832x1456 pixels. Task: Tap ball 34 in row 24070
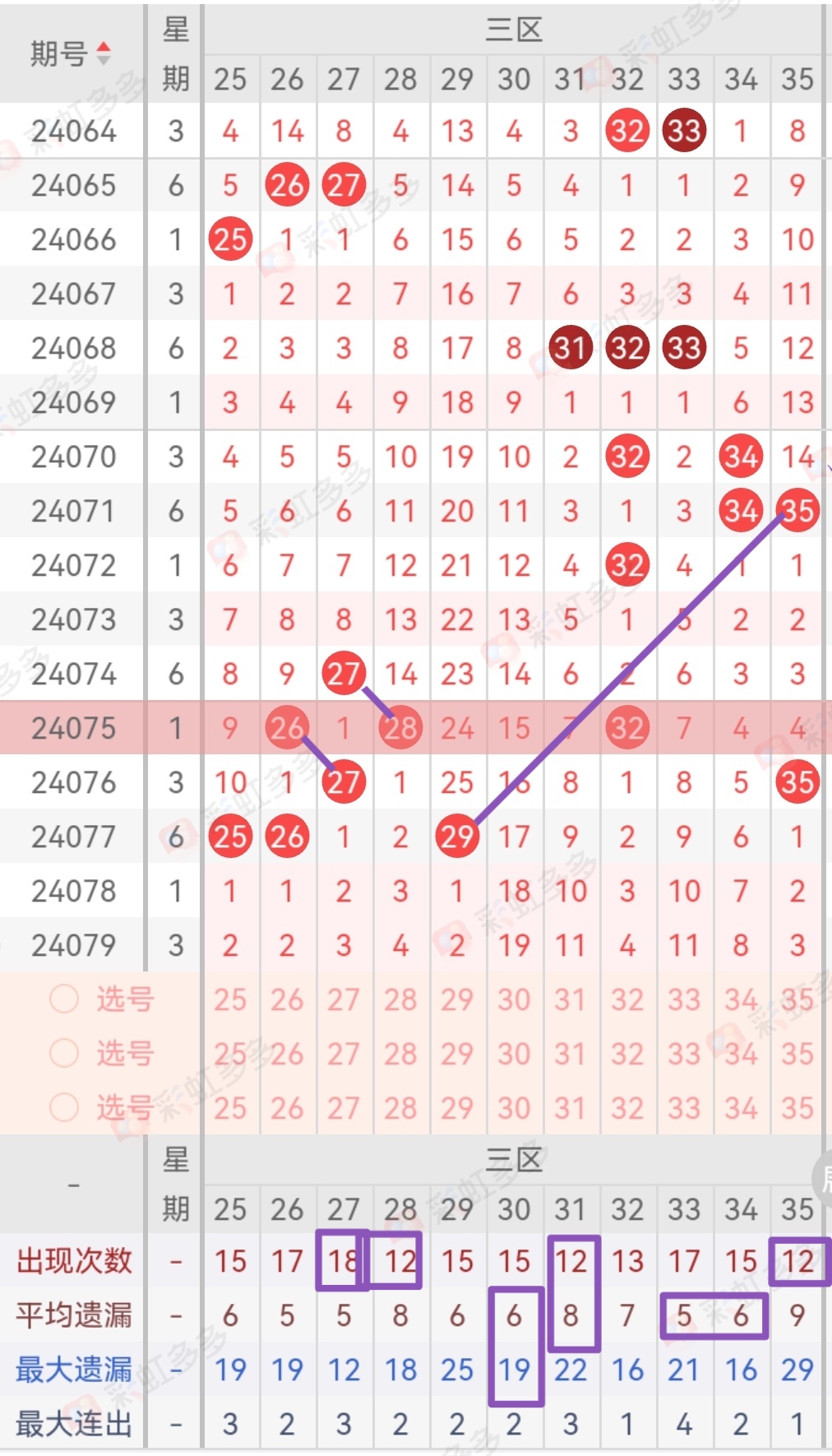tap(740, 456)
